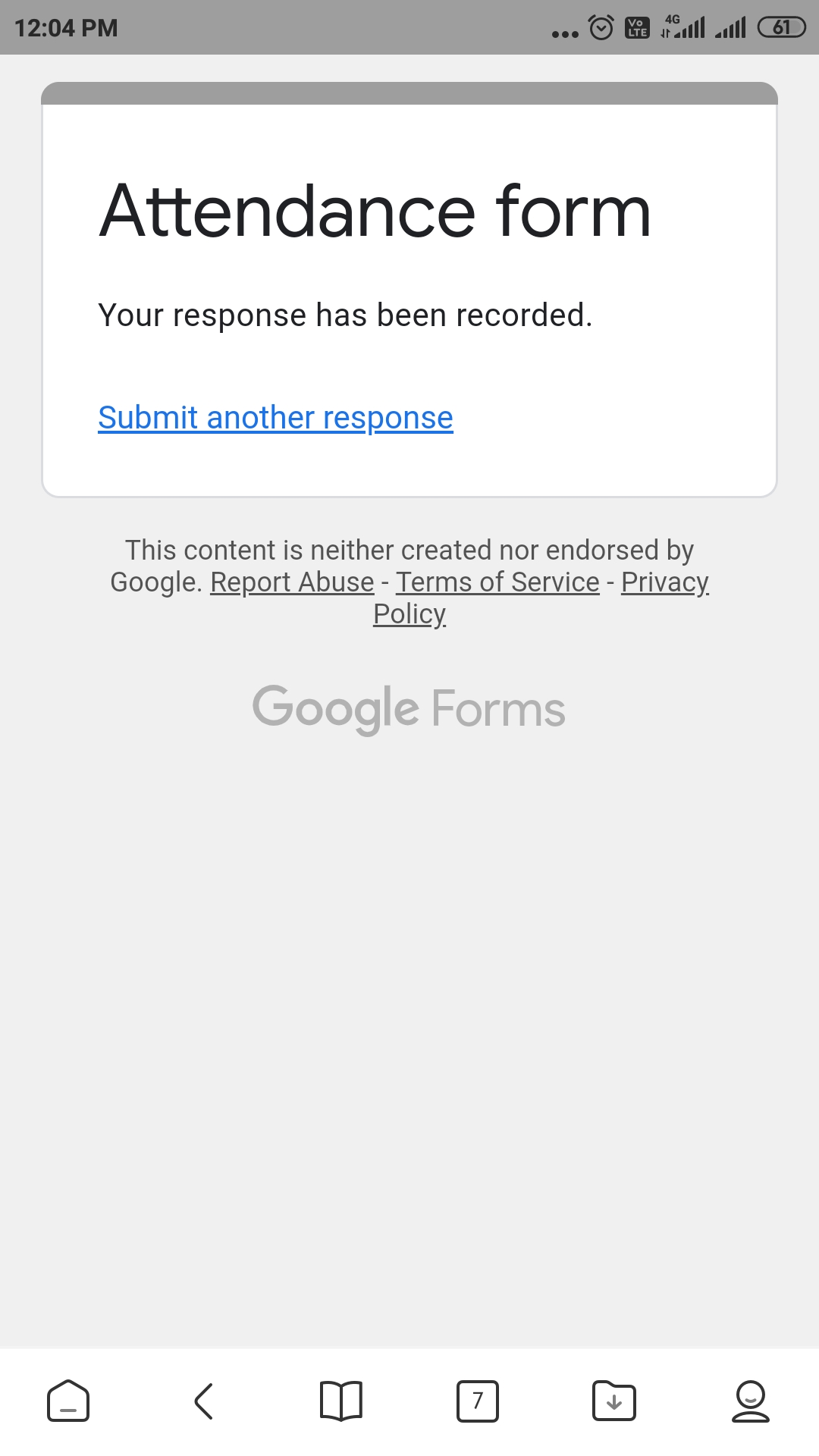Go back to the previous page
The height and width of the screenshot is (1456, 819).
[204, 1401]
